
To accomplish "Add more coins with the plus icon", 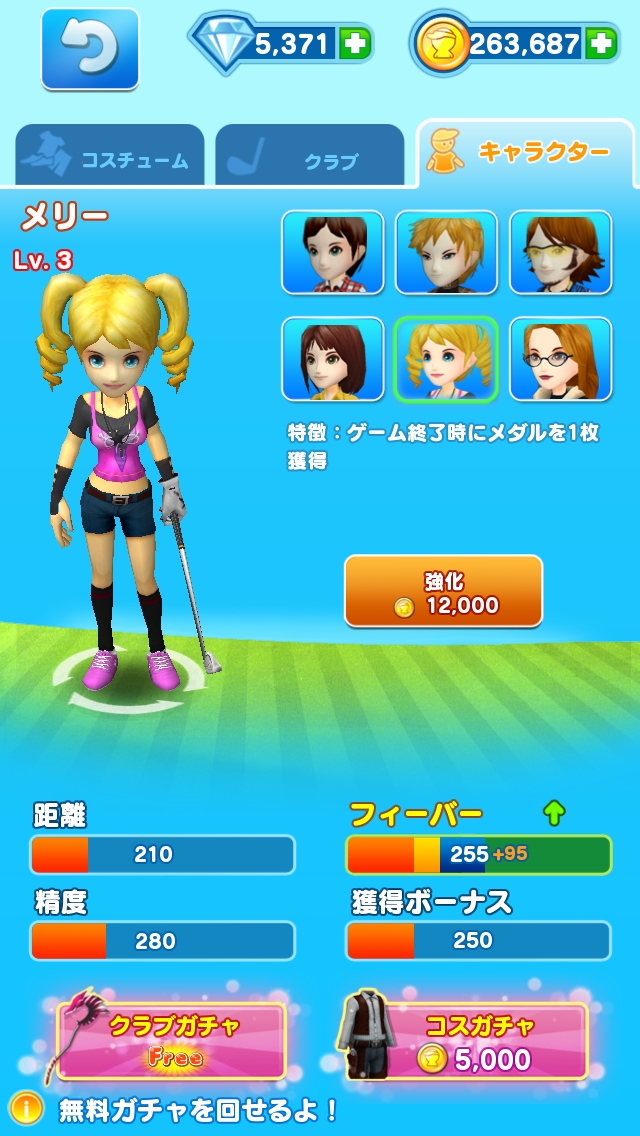I will [x=600, y=44].
